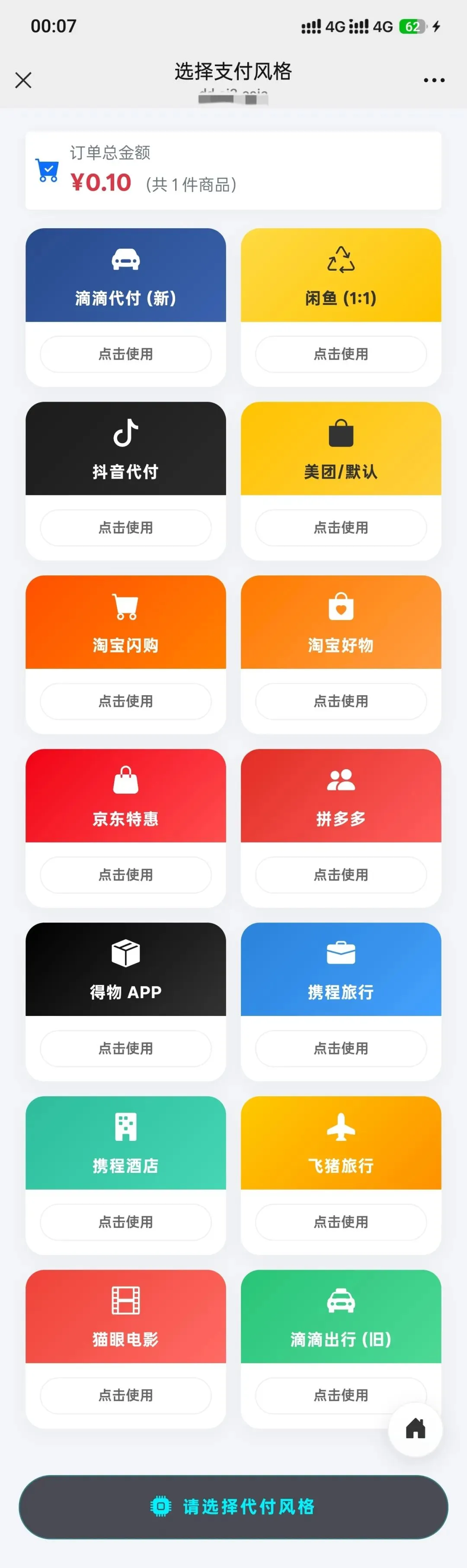Tap 点击使用 under 猫眼电影
Screen dimensions: 467x1568
[x=125, y=1395]
